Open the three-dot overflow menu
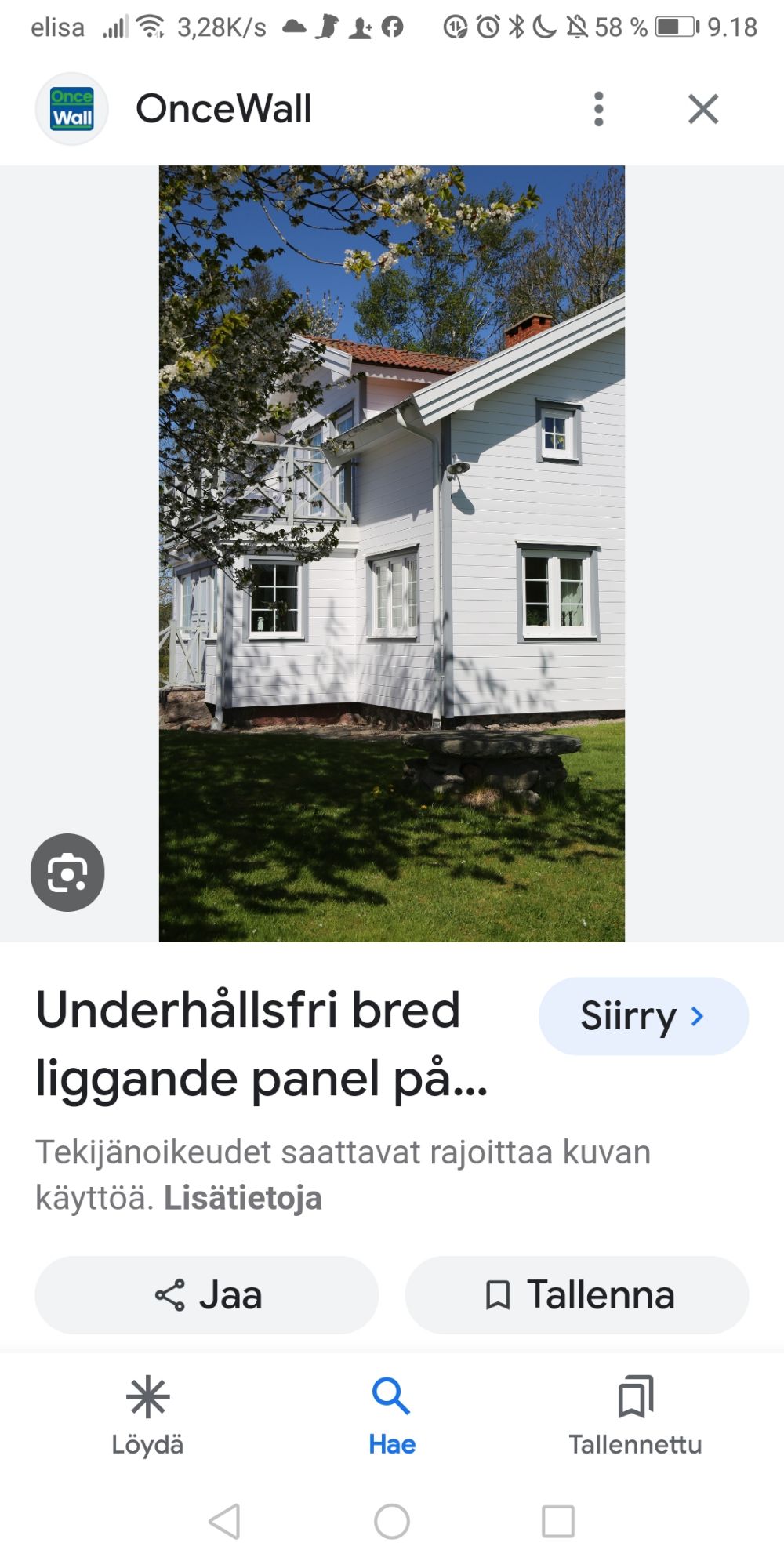Viewport: 784px width, 1568px height. pyautogui.click(x=599, y=109)
